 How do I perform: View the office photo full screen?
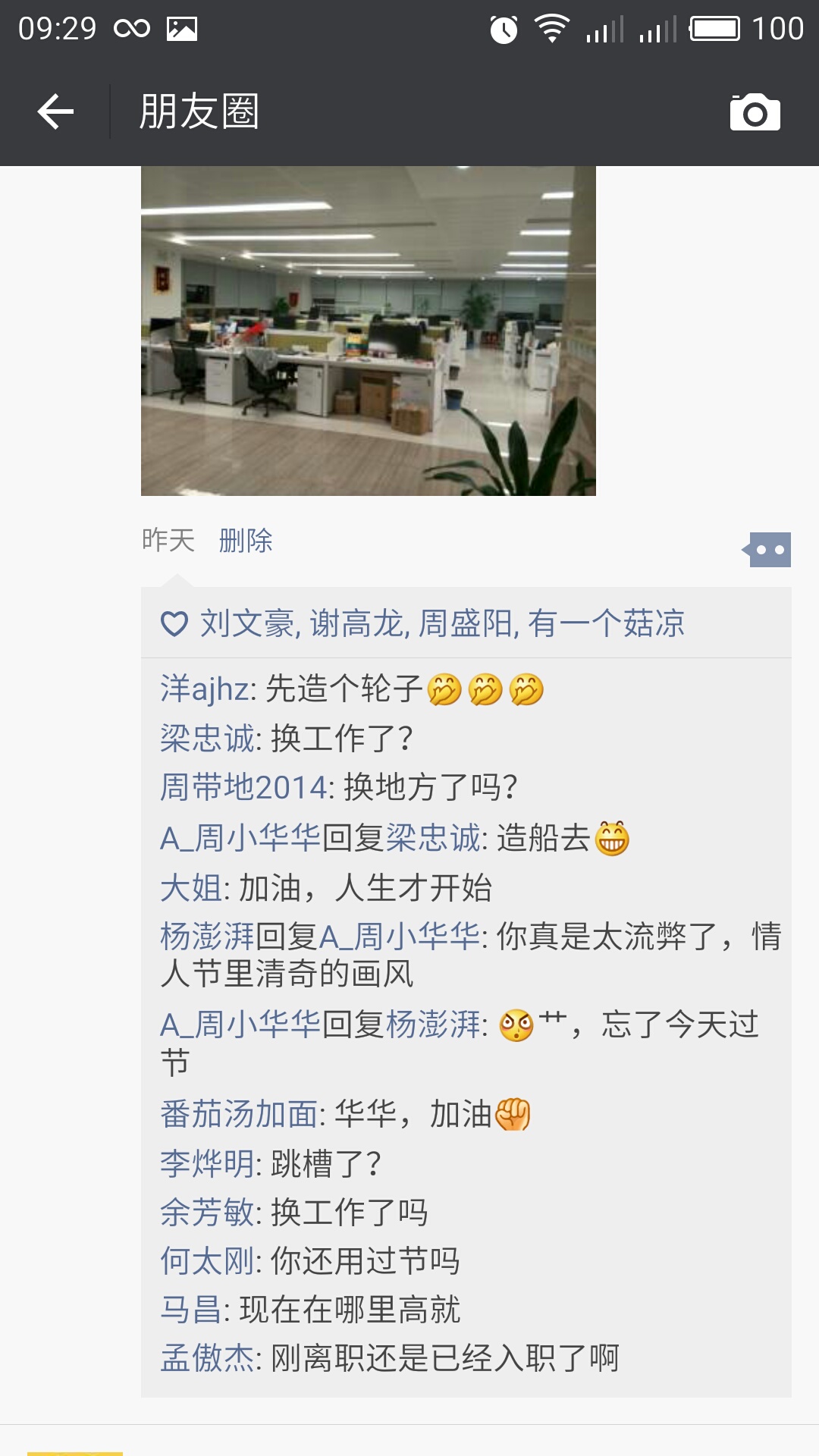tap(368, 331)
